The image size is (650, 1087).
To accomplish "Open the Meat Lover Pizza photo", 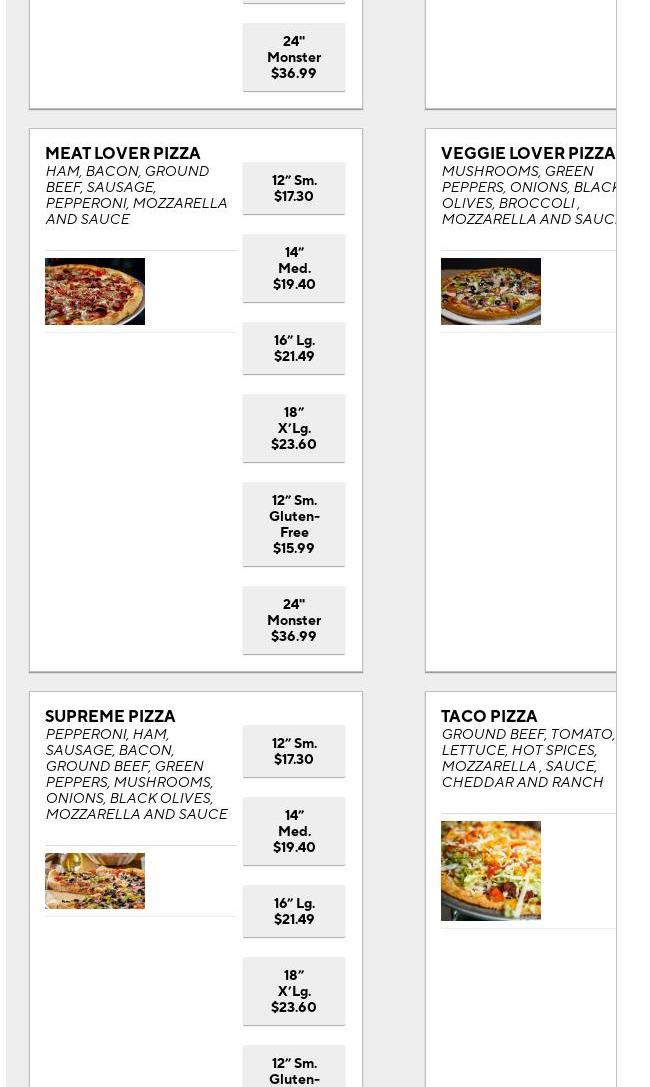I will [x=95, y=291].
